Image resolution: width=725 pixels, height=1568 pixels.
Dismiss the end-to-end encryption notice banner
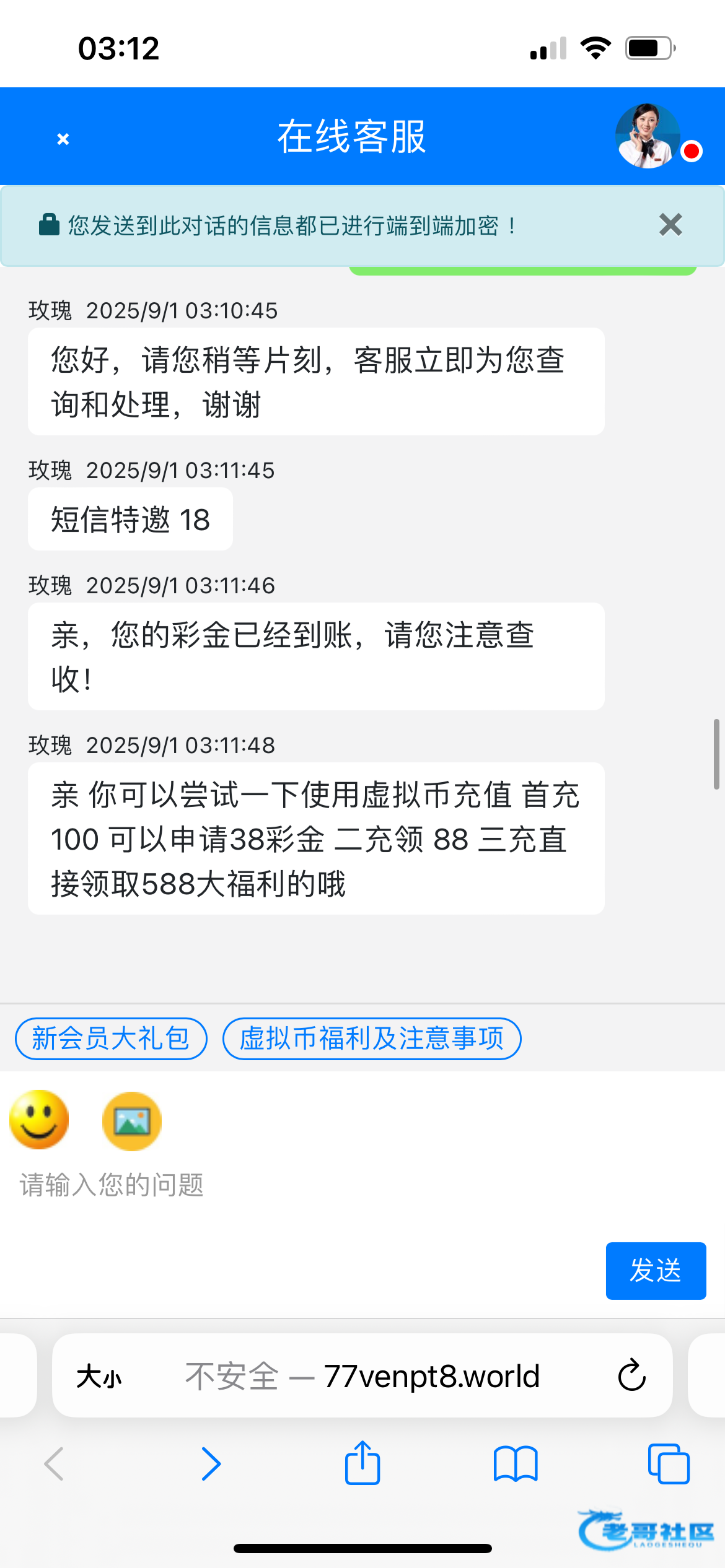point(670,225)
